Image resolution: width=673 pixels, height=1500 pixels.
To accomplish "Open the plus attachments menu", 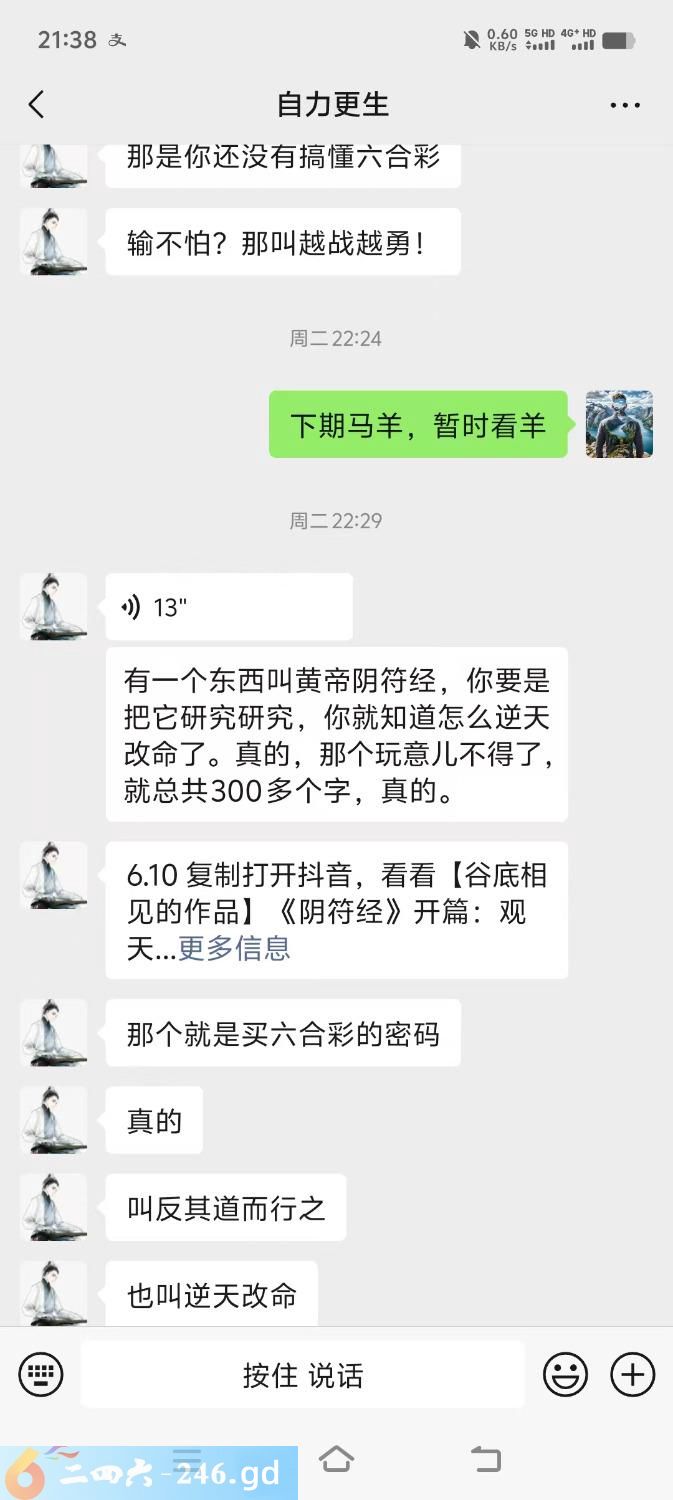I will (x=632, y=1375).
